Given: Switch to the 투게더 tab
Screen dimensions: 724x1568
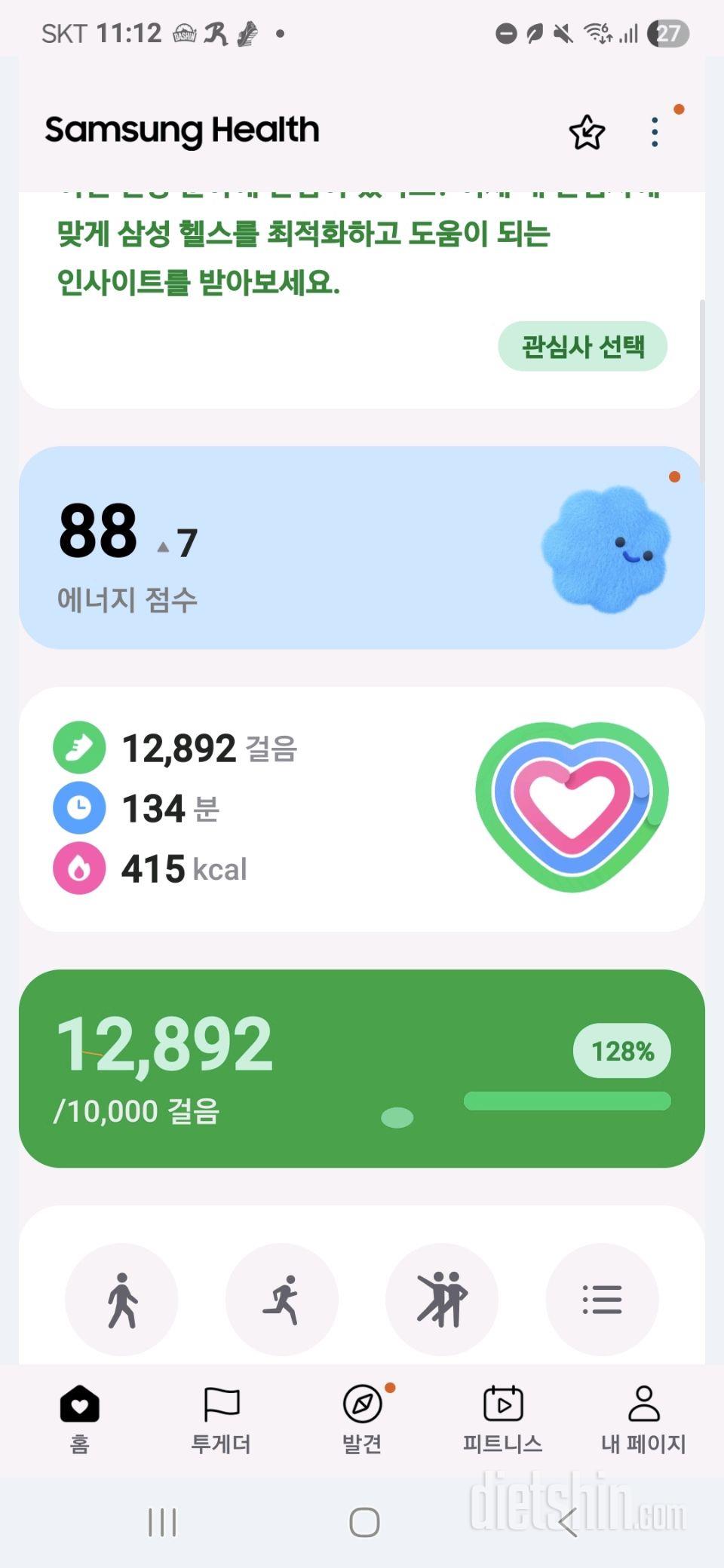Looking at the screenshot, I should pos(221,1418).
